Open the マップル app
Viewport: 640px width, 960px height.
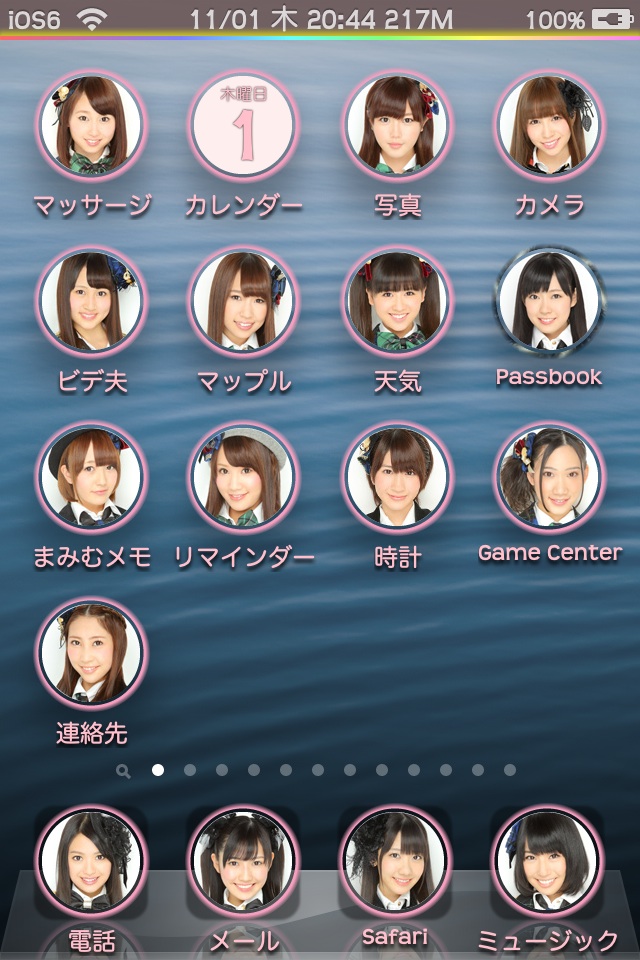[243, 301]
